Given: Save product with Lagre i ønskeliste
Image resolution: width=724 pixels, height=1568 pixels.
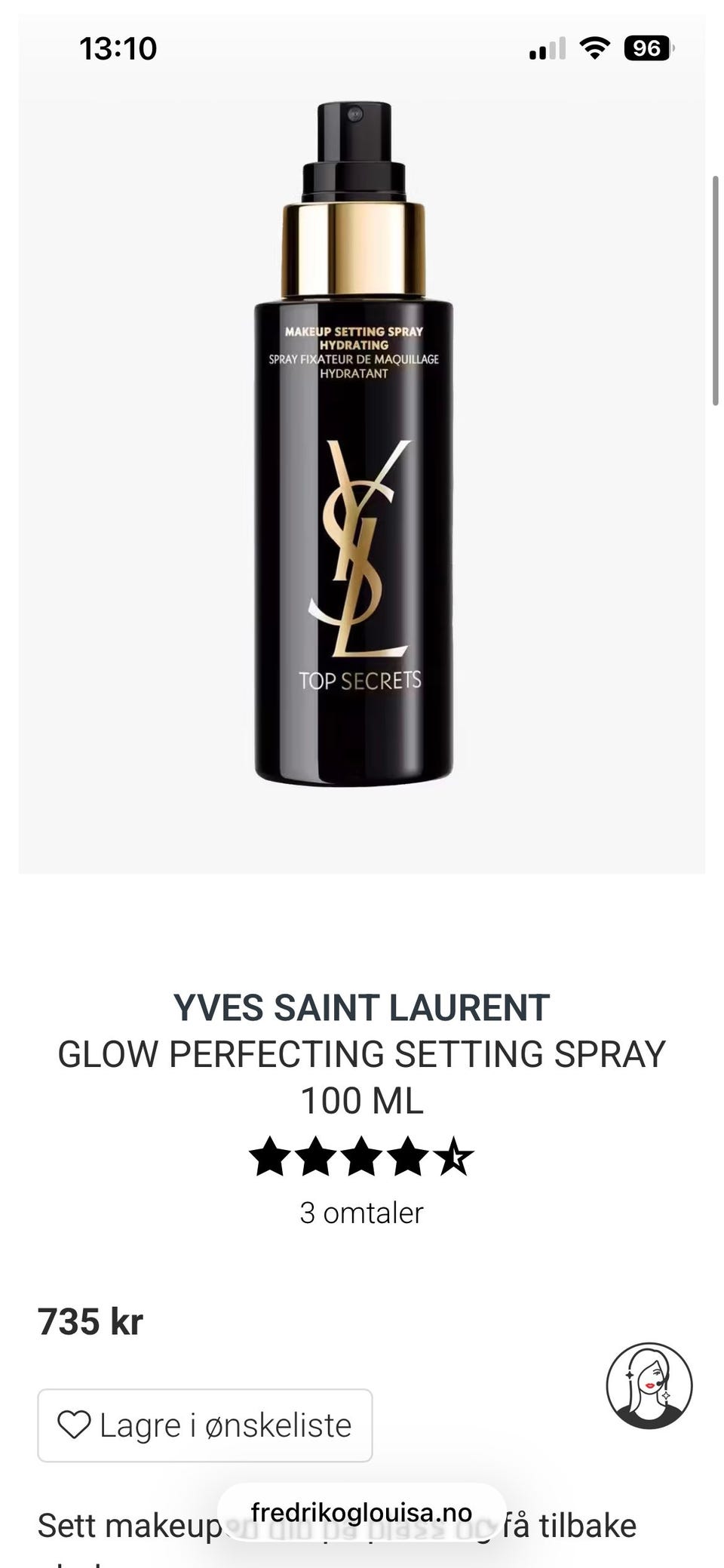Looking at the screenshot, I should point(204,1425).
